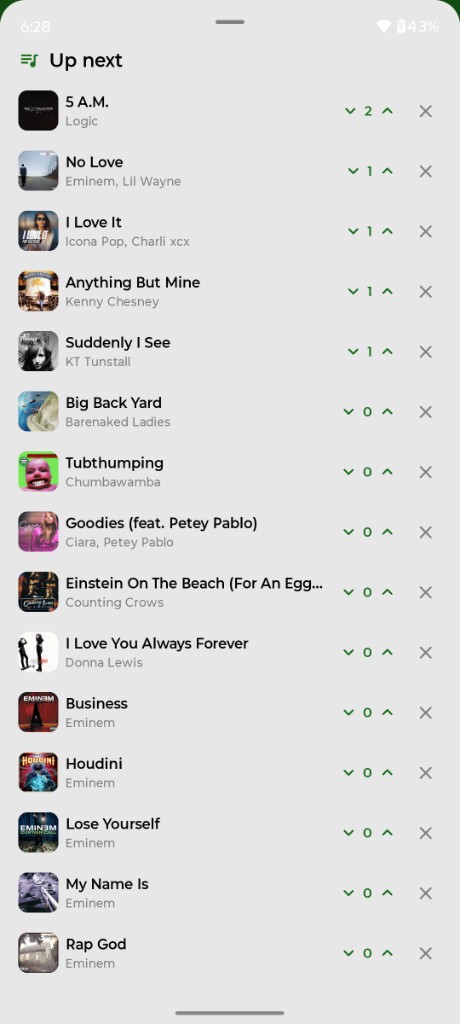
Task: Remove I Love It from the queue
Action: click(425, 231)
